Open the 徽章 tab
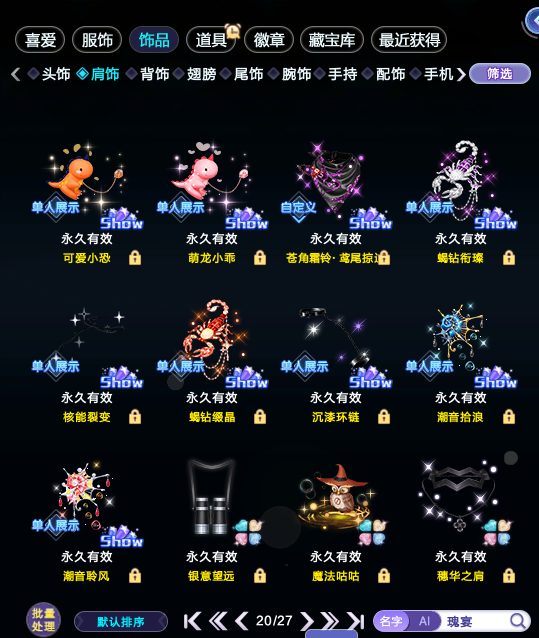539x638 pixels. coord(269,40)
